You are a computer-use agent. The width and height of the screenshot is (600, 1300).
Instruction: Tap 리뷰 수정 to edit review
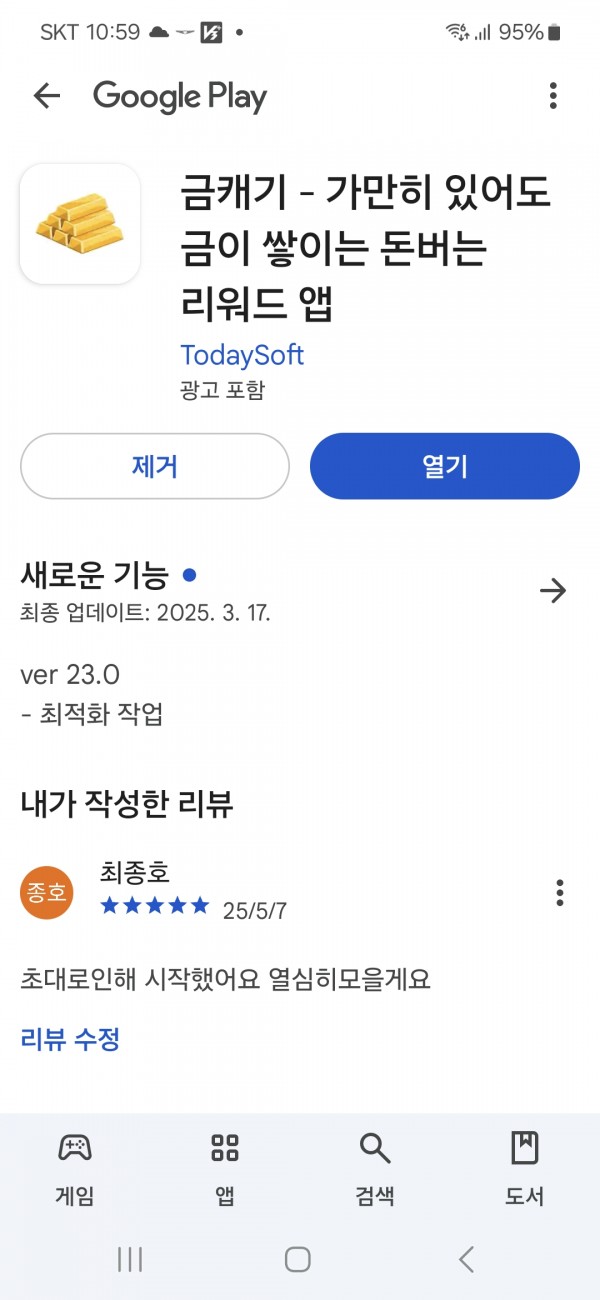[x=70, y=1039]
